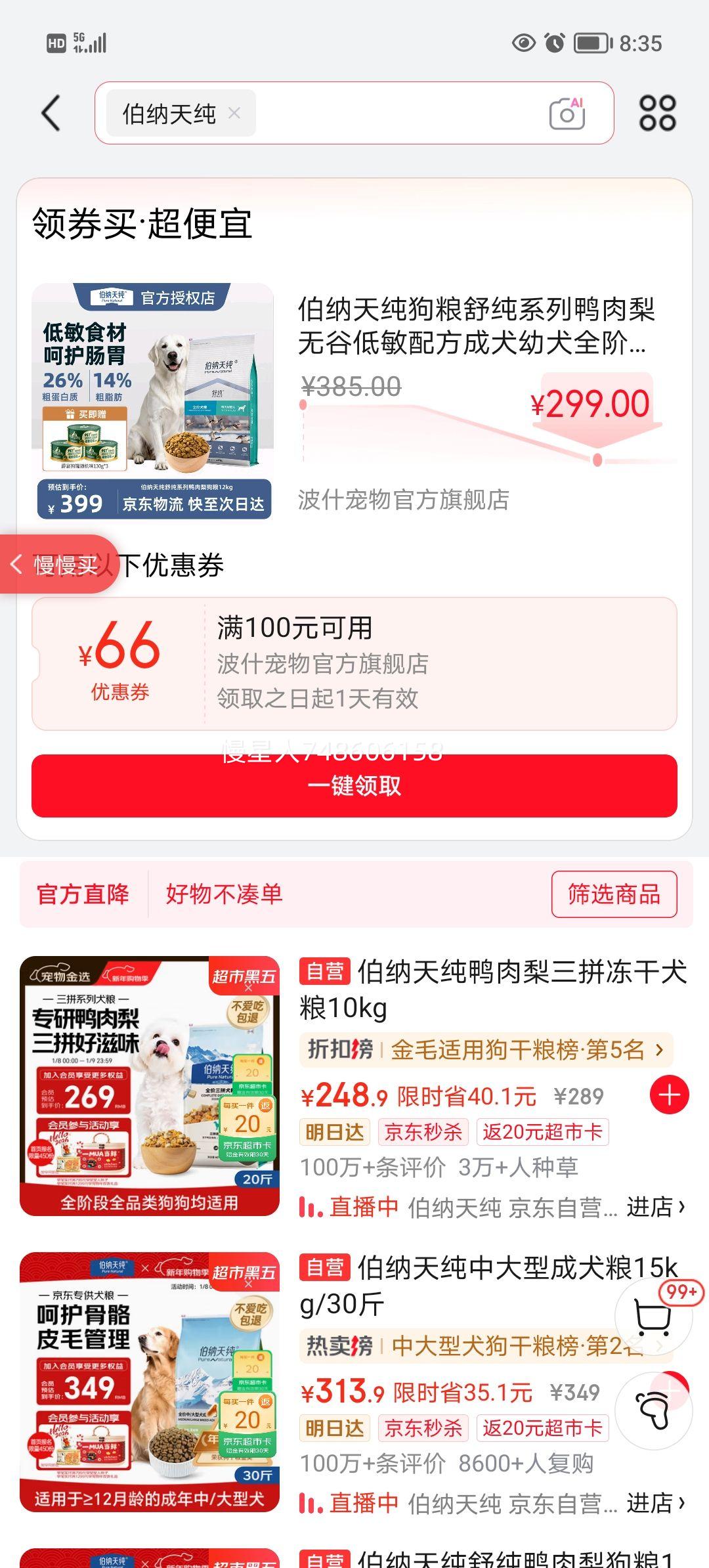Tap the search input field
Screen dimensions: 709x1568
pyautogui.click(x=394, y=113)
